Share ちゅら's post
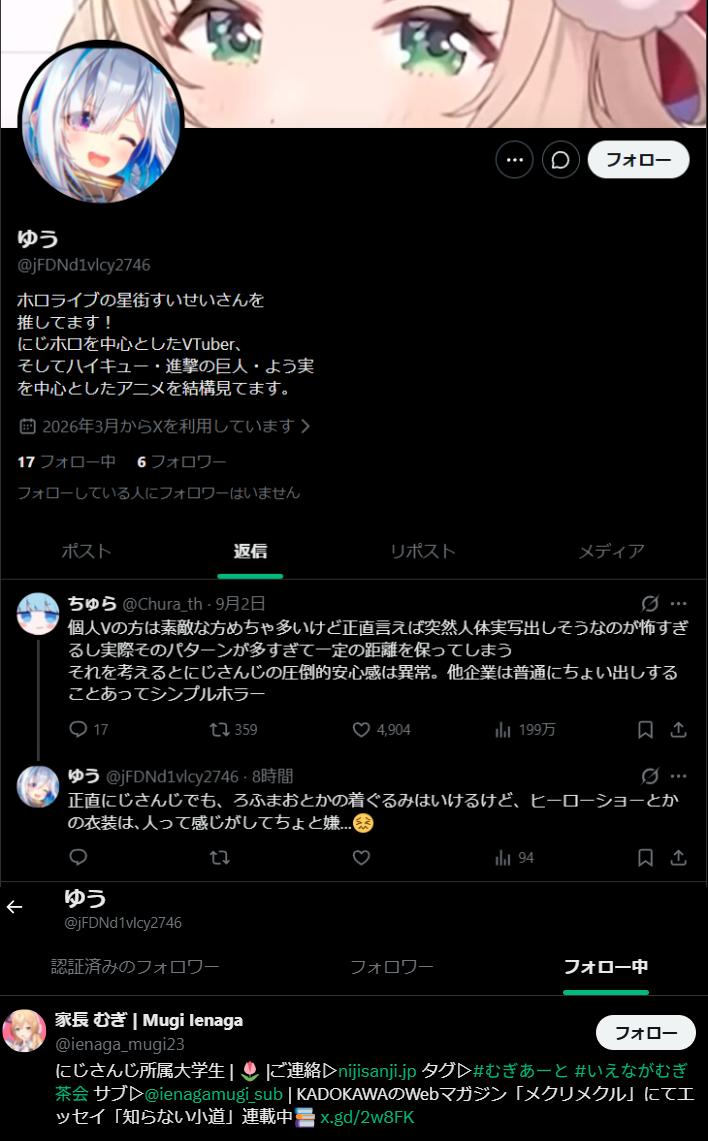 click(x=678, y=729)
